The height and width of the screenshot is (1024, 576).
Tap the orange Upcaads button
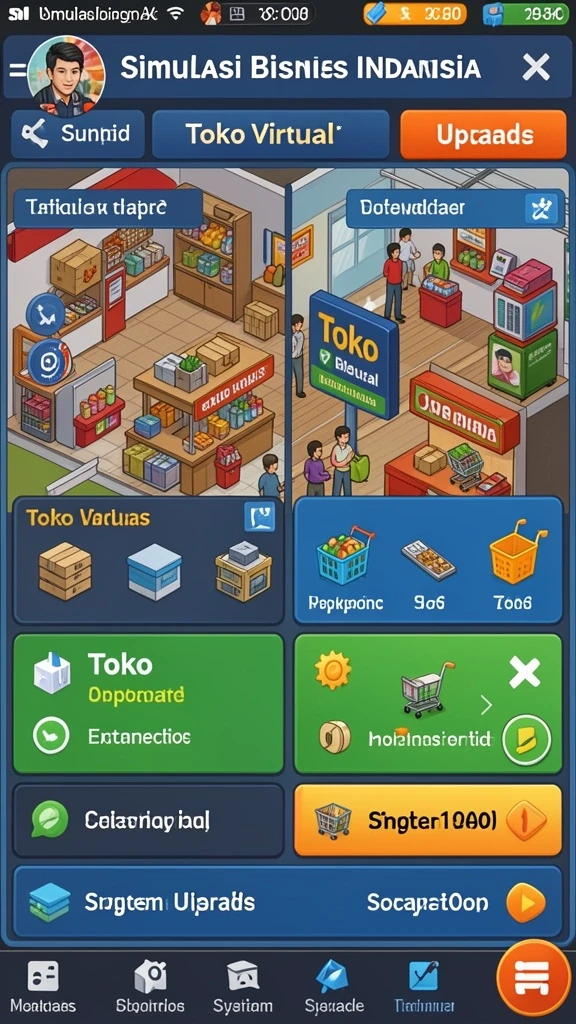click(483, 135)
